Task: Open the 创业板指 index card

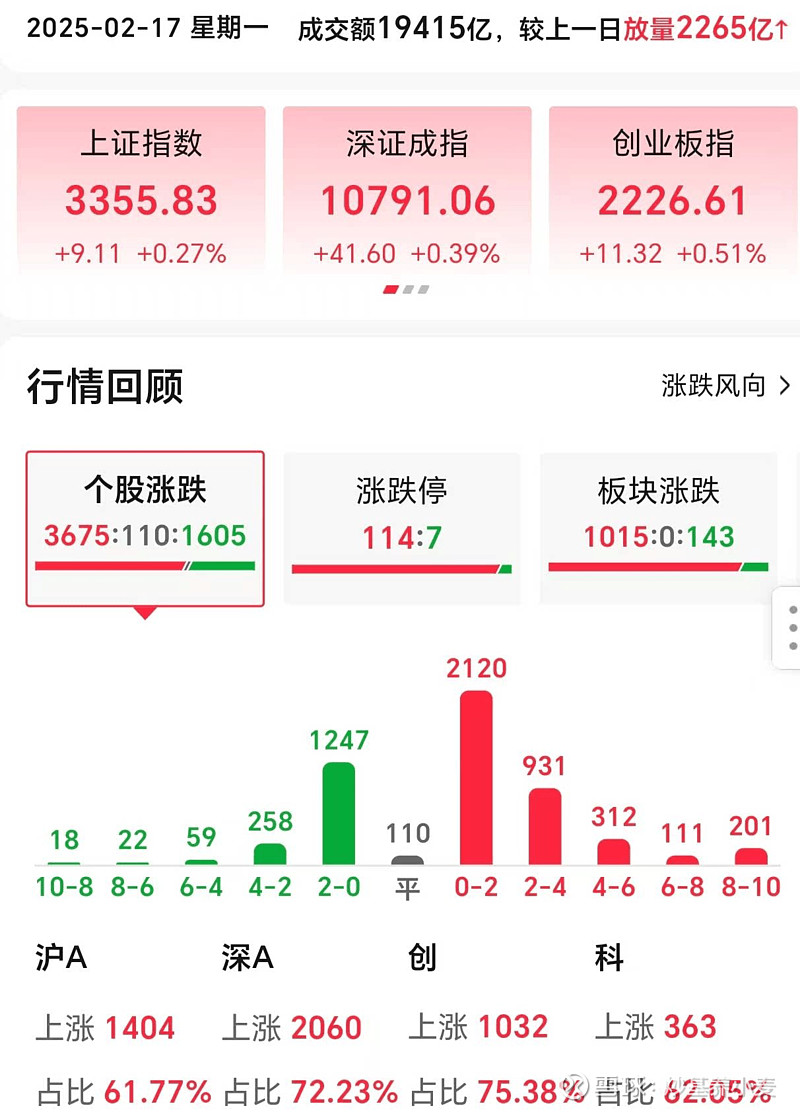Action: pos(673,190)
